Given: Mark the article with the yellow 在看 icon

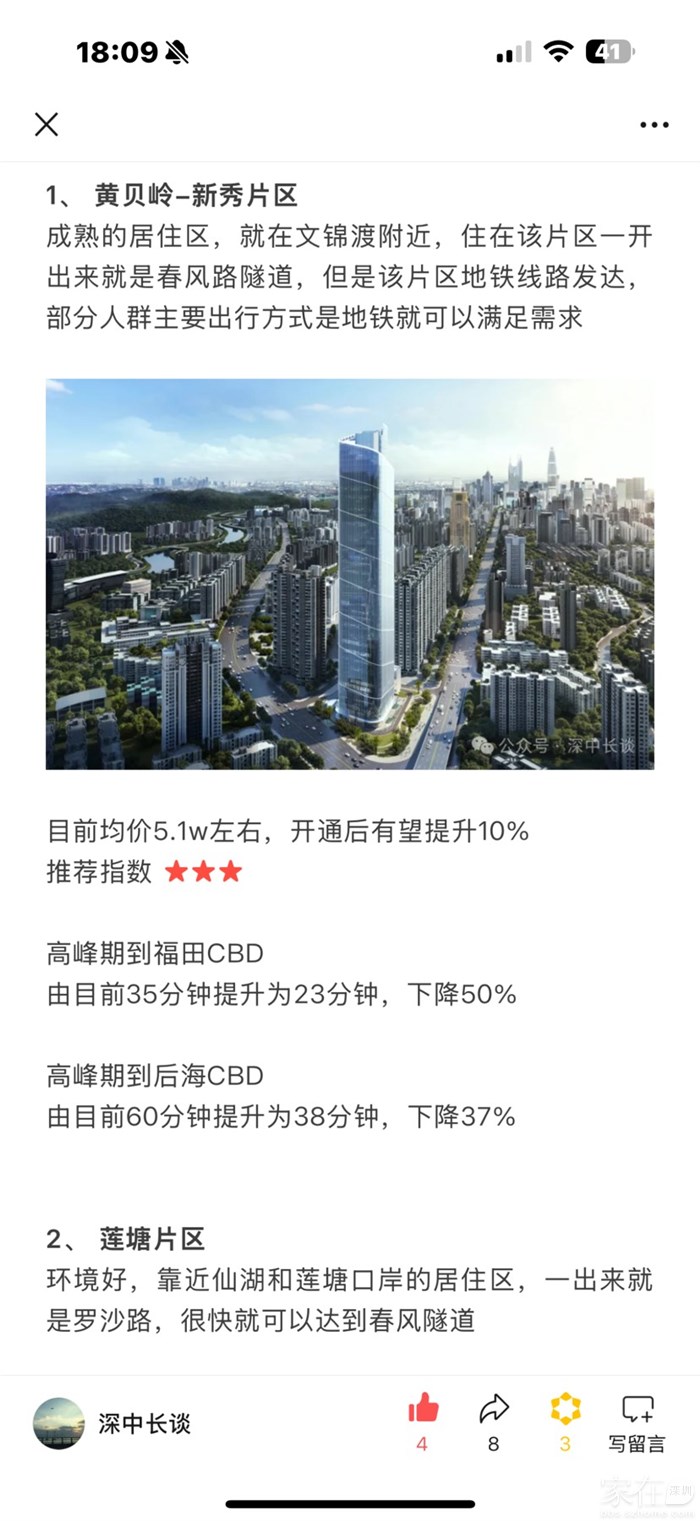Looking at the screenshot, I should (x=565, y=1410).
